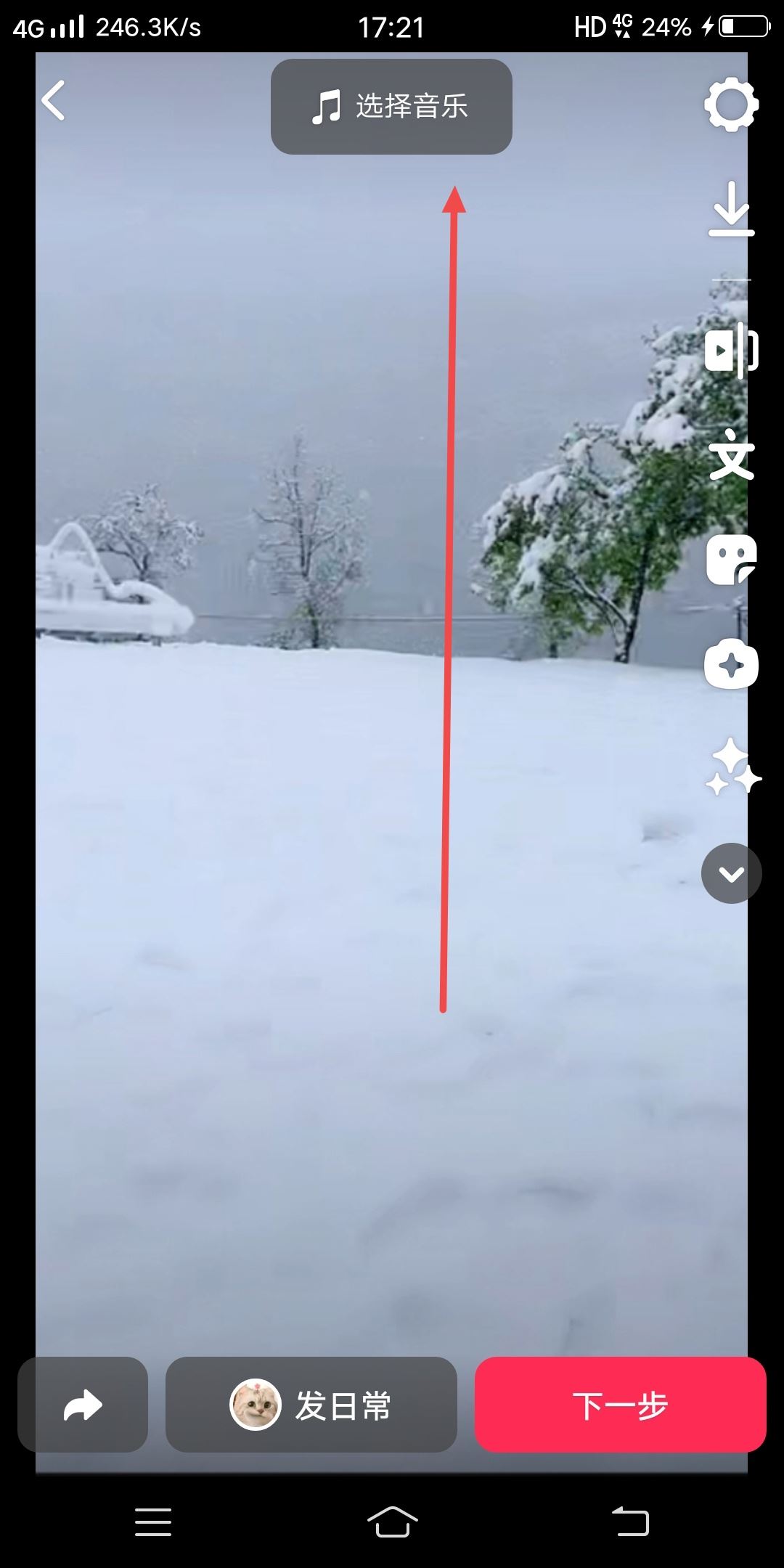Open the video clip trimming tool
The width and height of the screenshot is (784, 1568).
pyautogui.click(x=731, y=351)
